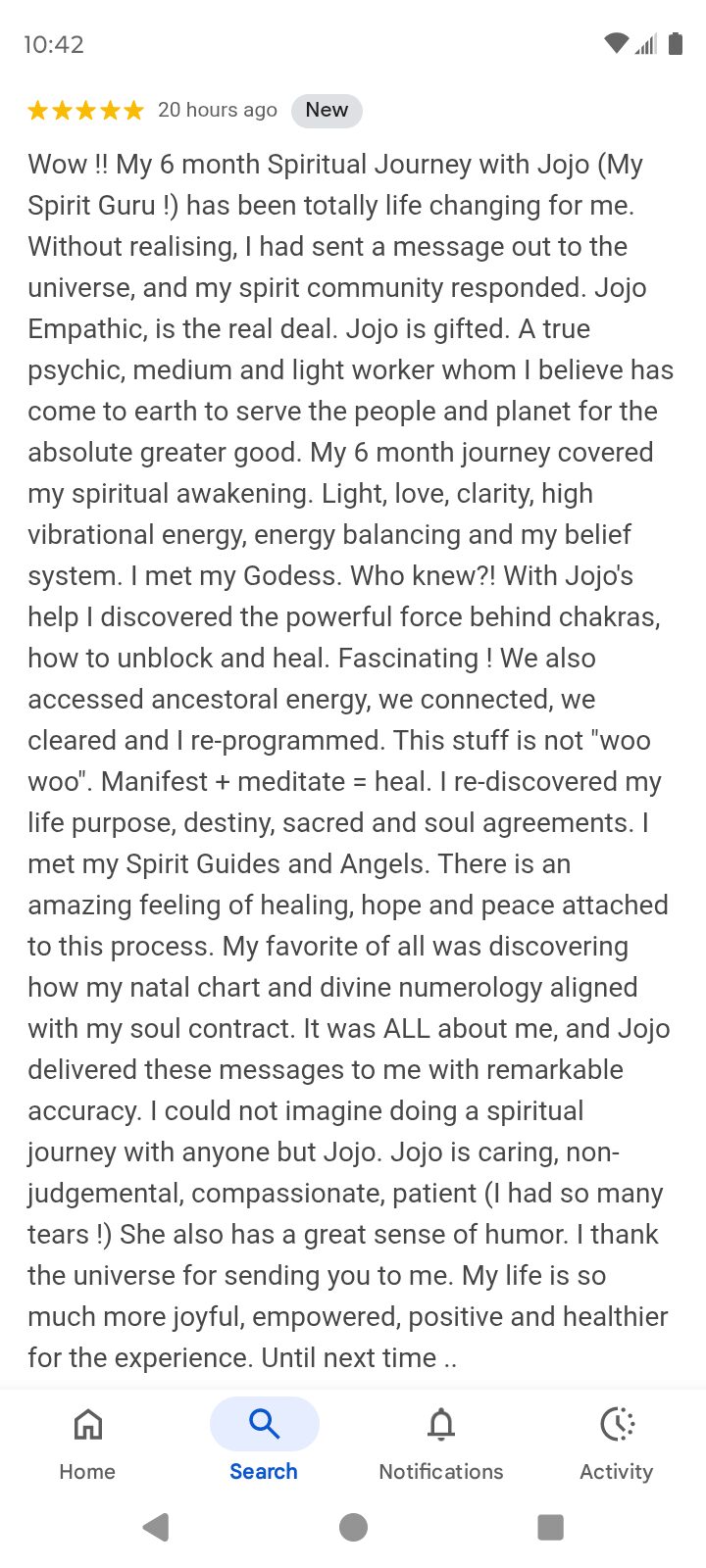Tap the system back button
Image resolution: width=706 pixels, height=1568 pixels.
156,1527
